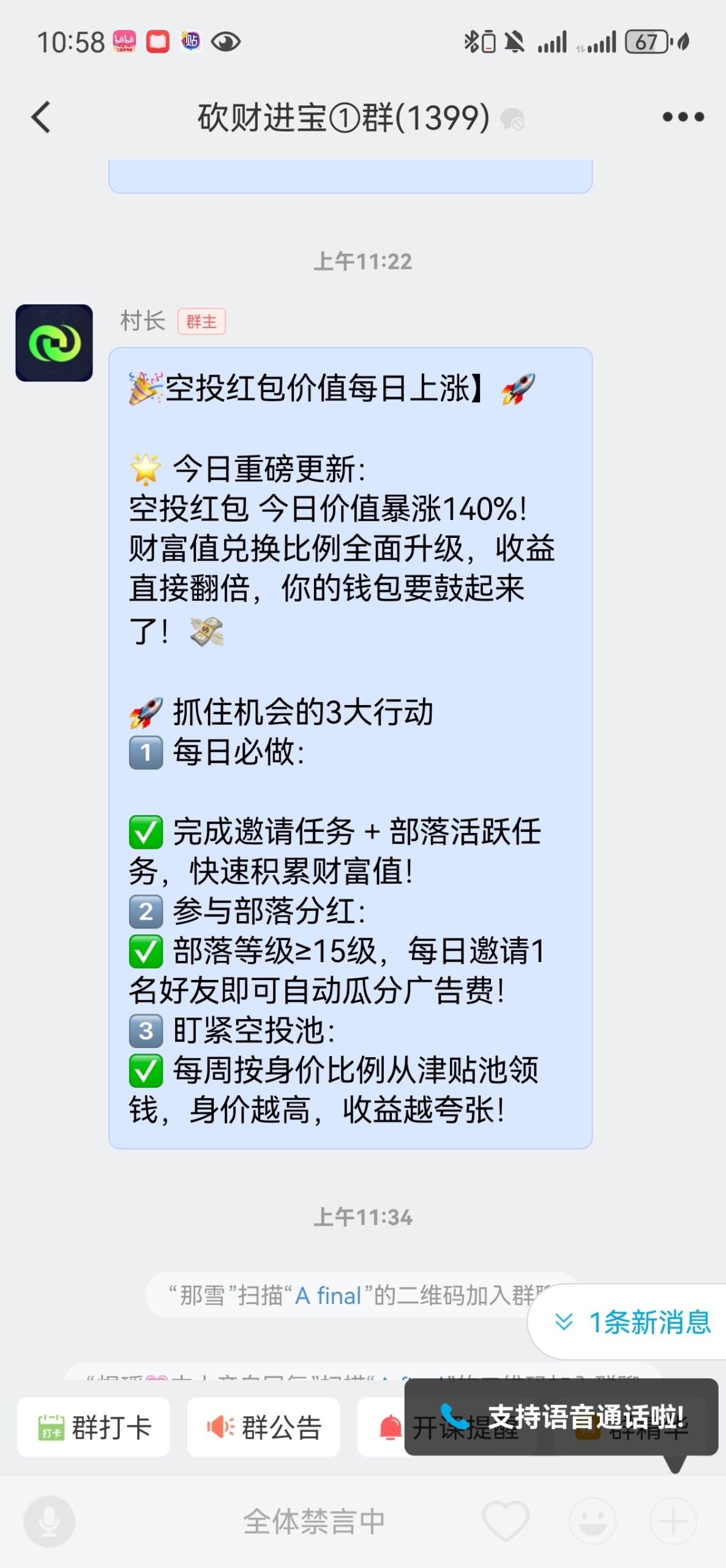Go back from the group chat
Screen dimensions: 726x1568
40,117
